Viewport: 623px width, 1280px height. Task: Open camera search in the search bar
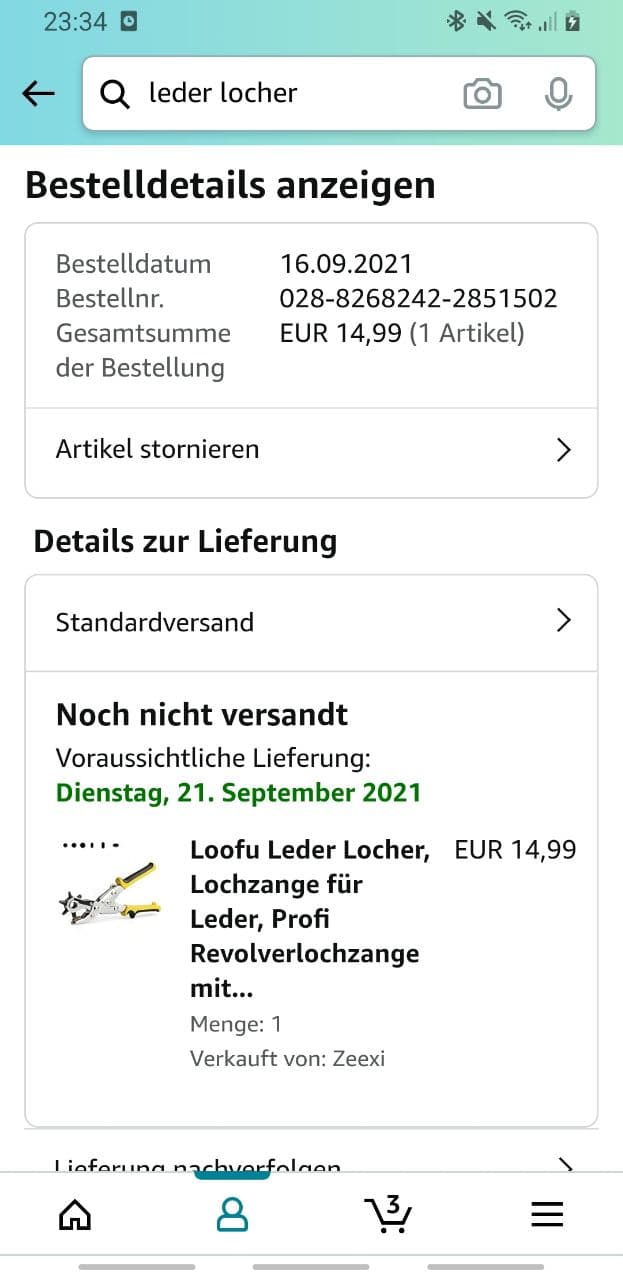pos(482,94)
